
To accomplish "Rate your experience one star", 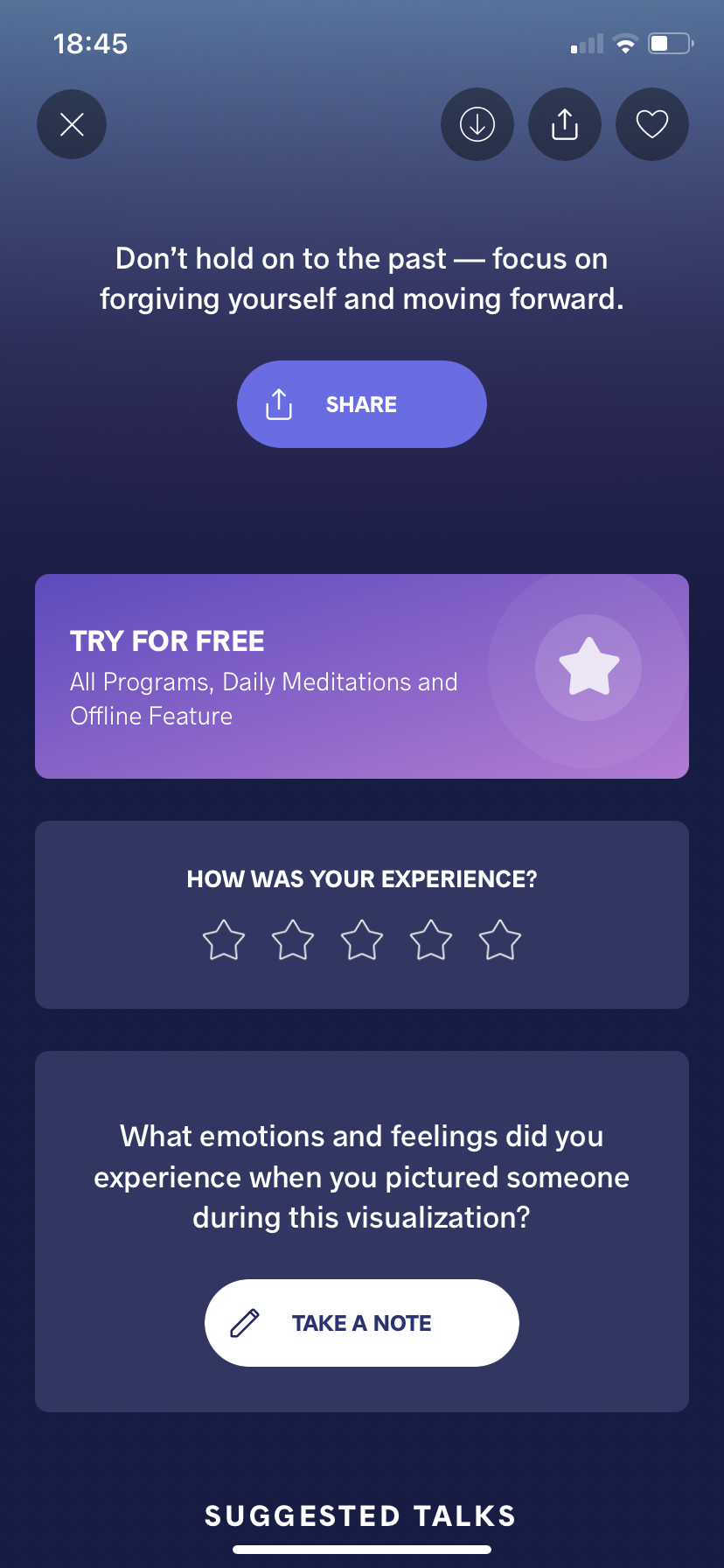I will 223,940.
